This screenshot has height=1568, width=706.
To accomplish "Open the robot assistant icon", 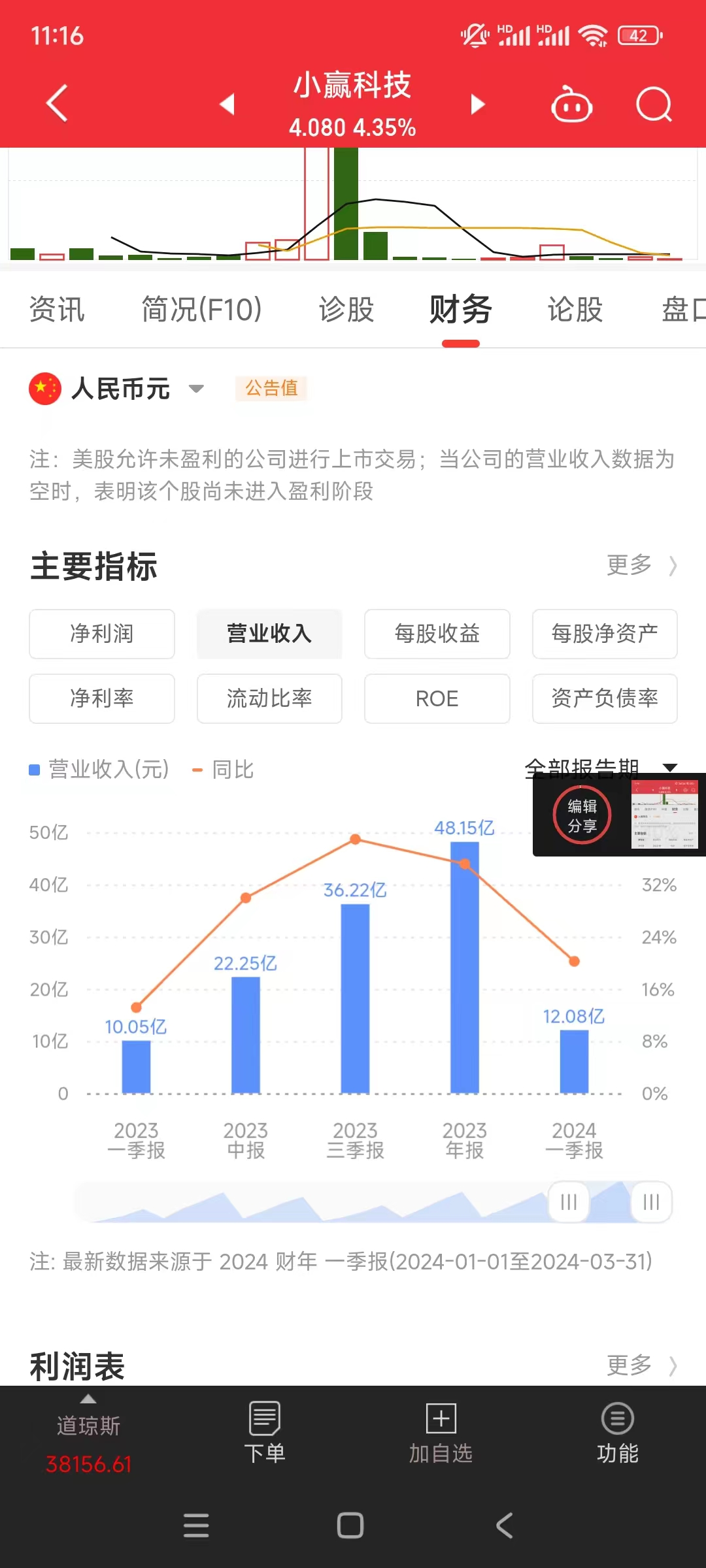I will 572,105.
